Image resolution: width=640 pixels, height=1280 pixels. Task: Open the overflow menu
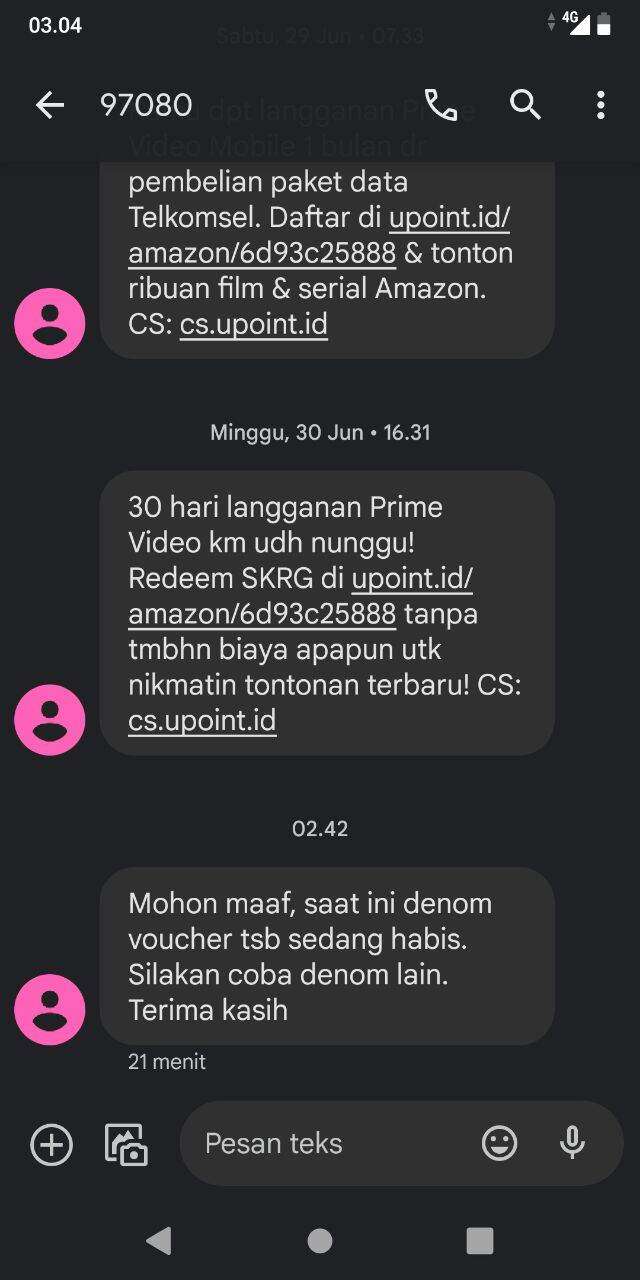[600, 105]
